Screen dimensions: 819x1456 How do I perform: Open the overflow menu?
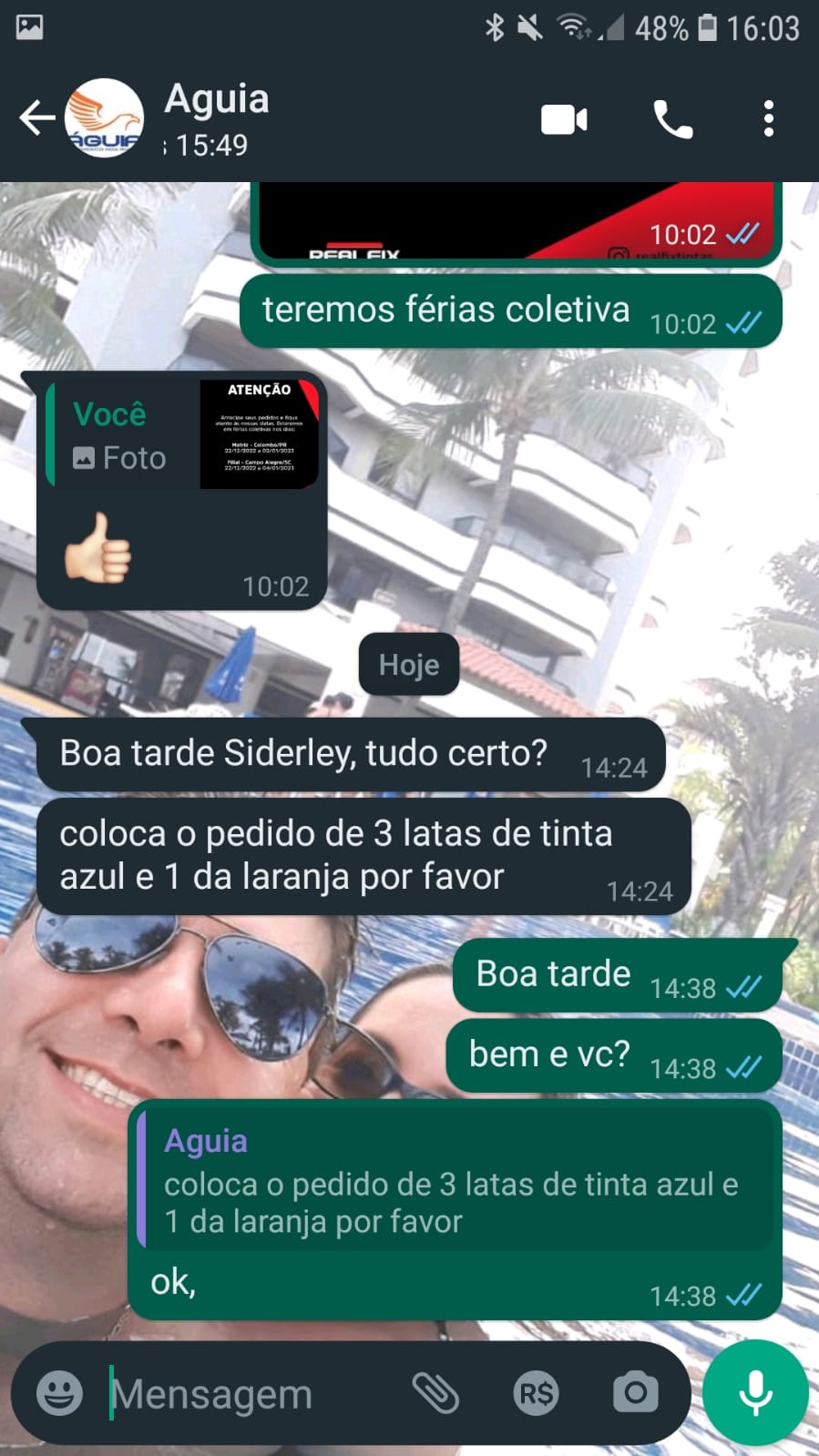click(769, 119)
